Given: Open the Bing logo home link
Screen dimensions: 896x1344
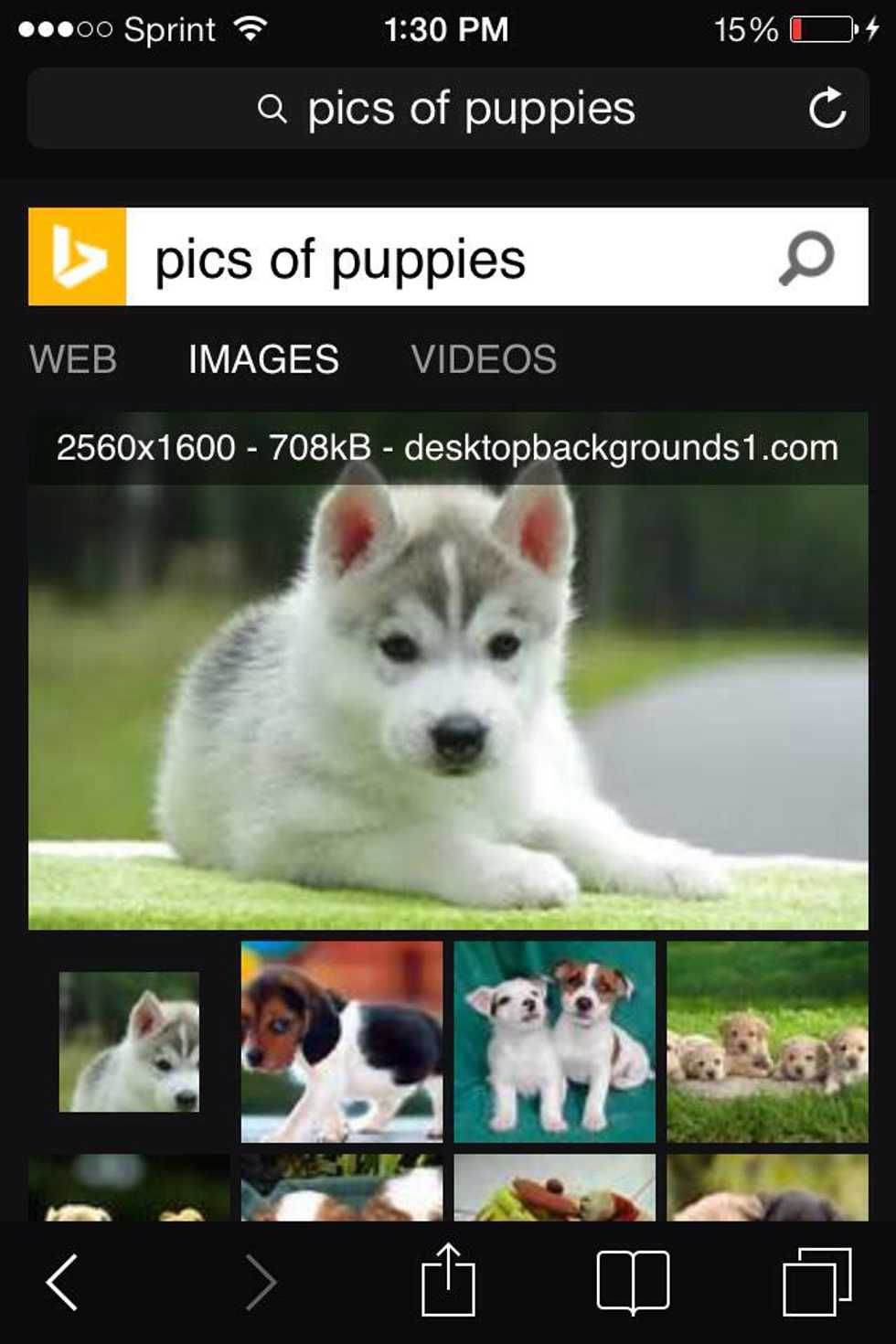Looking at the screenshot, I should point(77,257).
